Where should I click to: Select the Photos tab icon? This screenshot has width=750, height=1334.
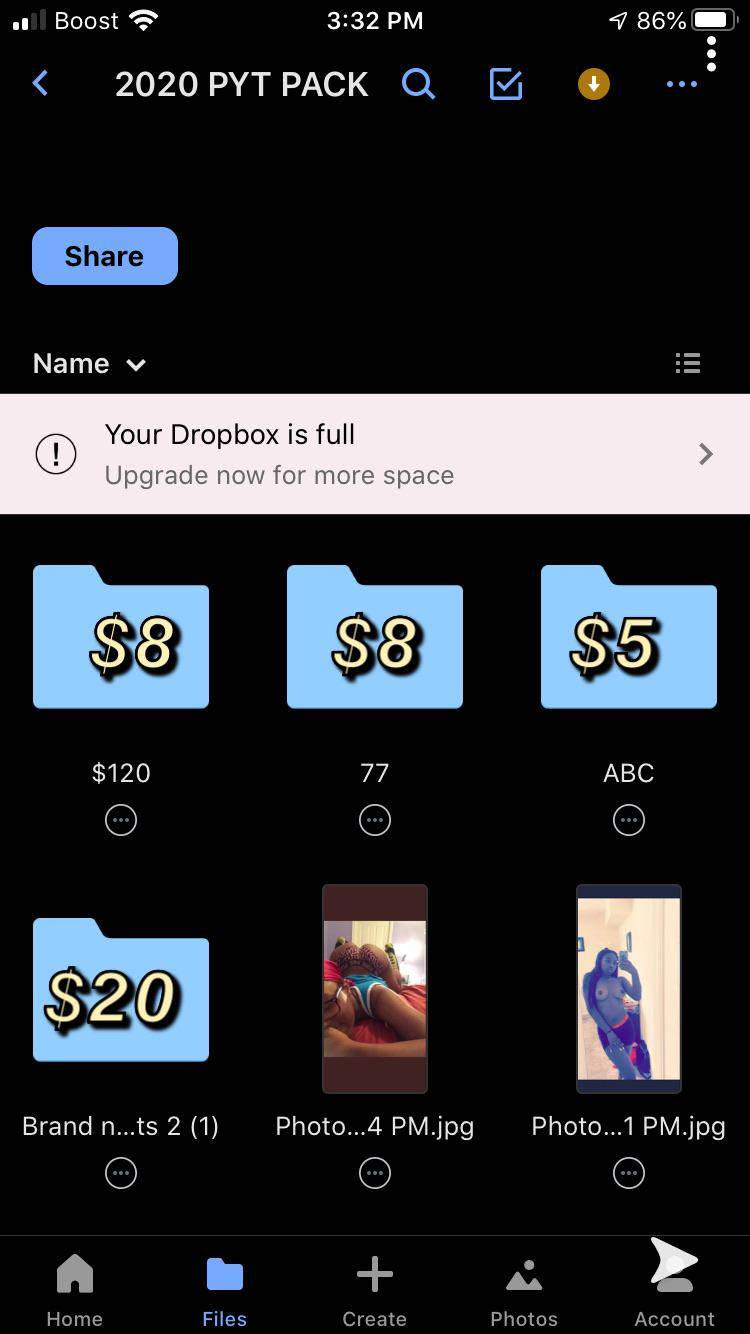[524, 1274]
